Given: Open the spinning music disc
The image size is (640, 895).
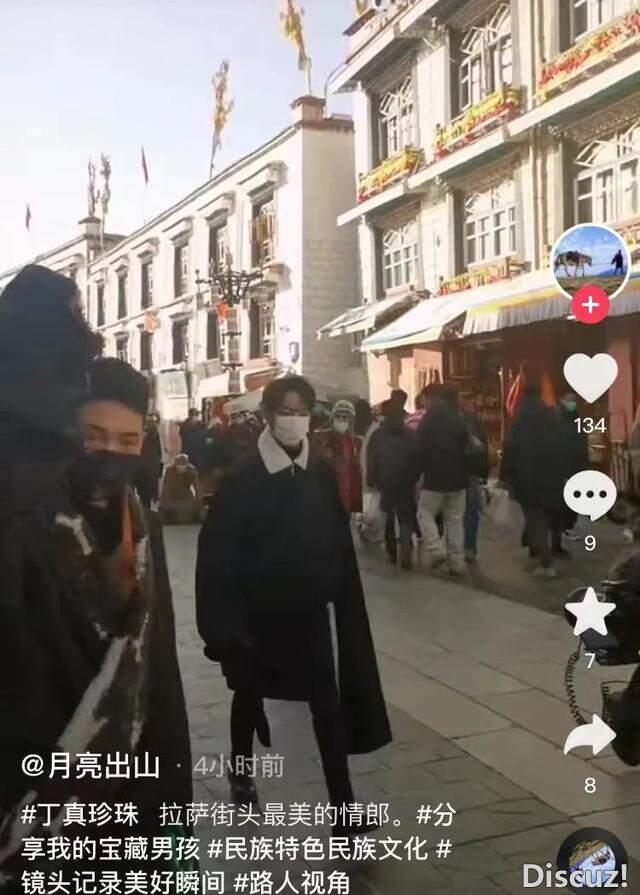Looking at the screenshot, I should coord(590,862).
